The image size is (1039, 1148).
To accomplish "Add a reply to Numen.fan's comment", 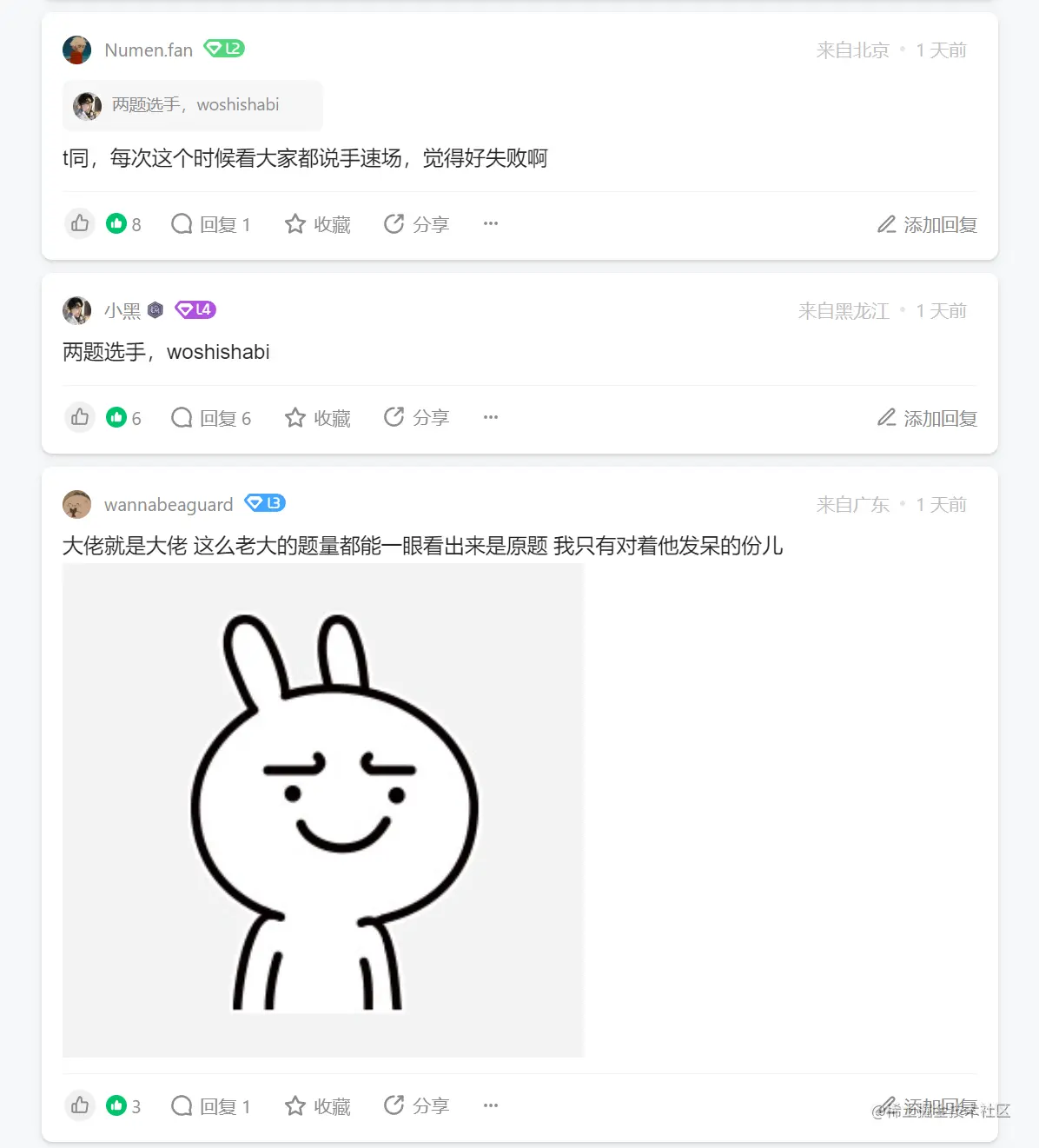I will (927, 224).
